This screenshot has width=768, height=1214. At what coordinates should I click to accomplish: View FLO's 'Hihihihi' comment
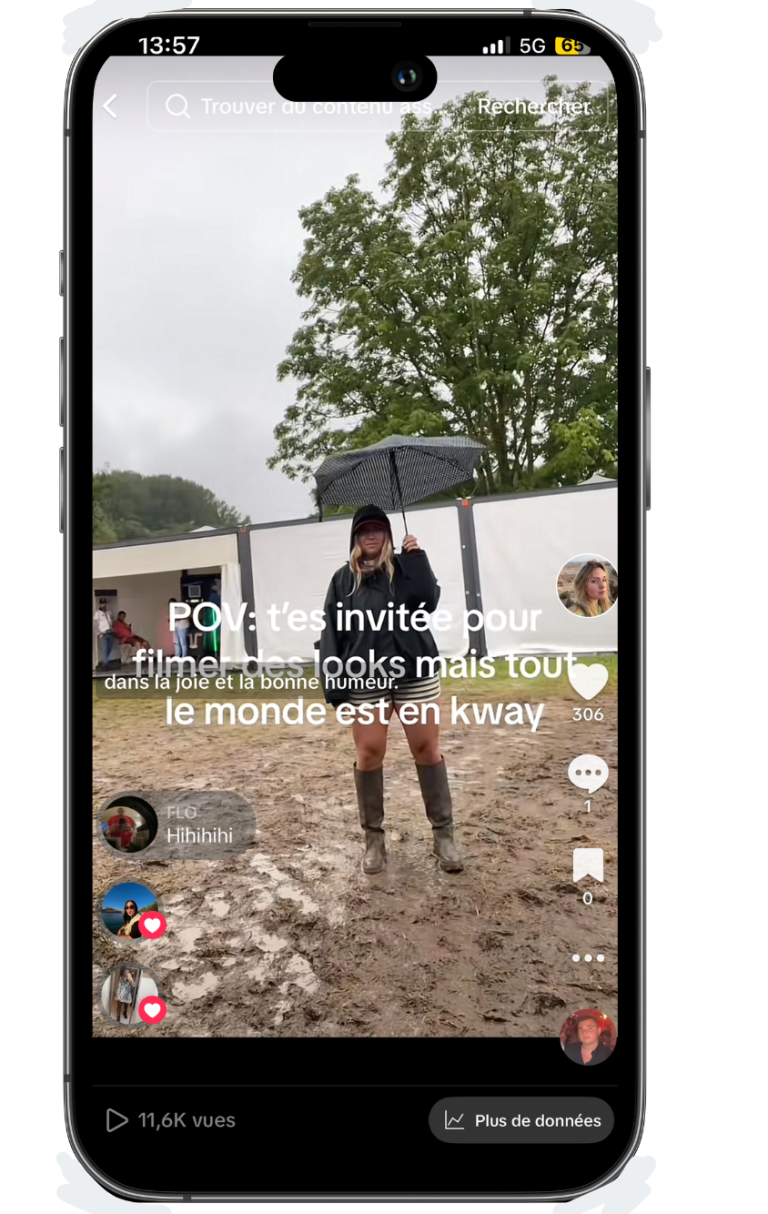tap(178, 825)
